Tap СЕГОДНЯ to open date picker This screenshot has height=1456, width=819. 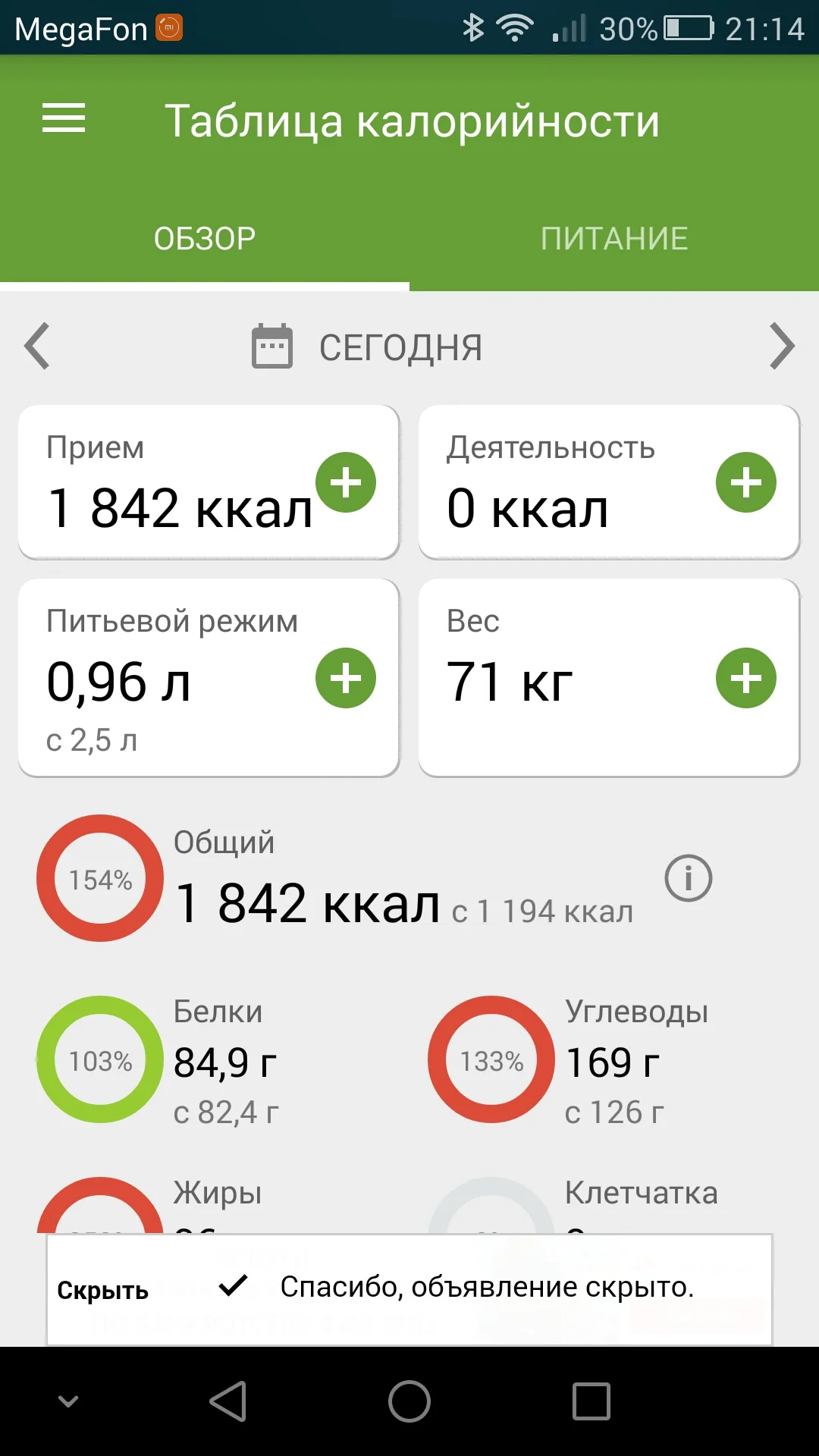[400, 347]
